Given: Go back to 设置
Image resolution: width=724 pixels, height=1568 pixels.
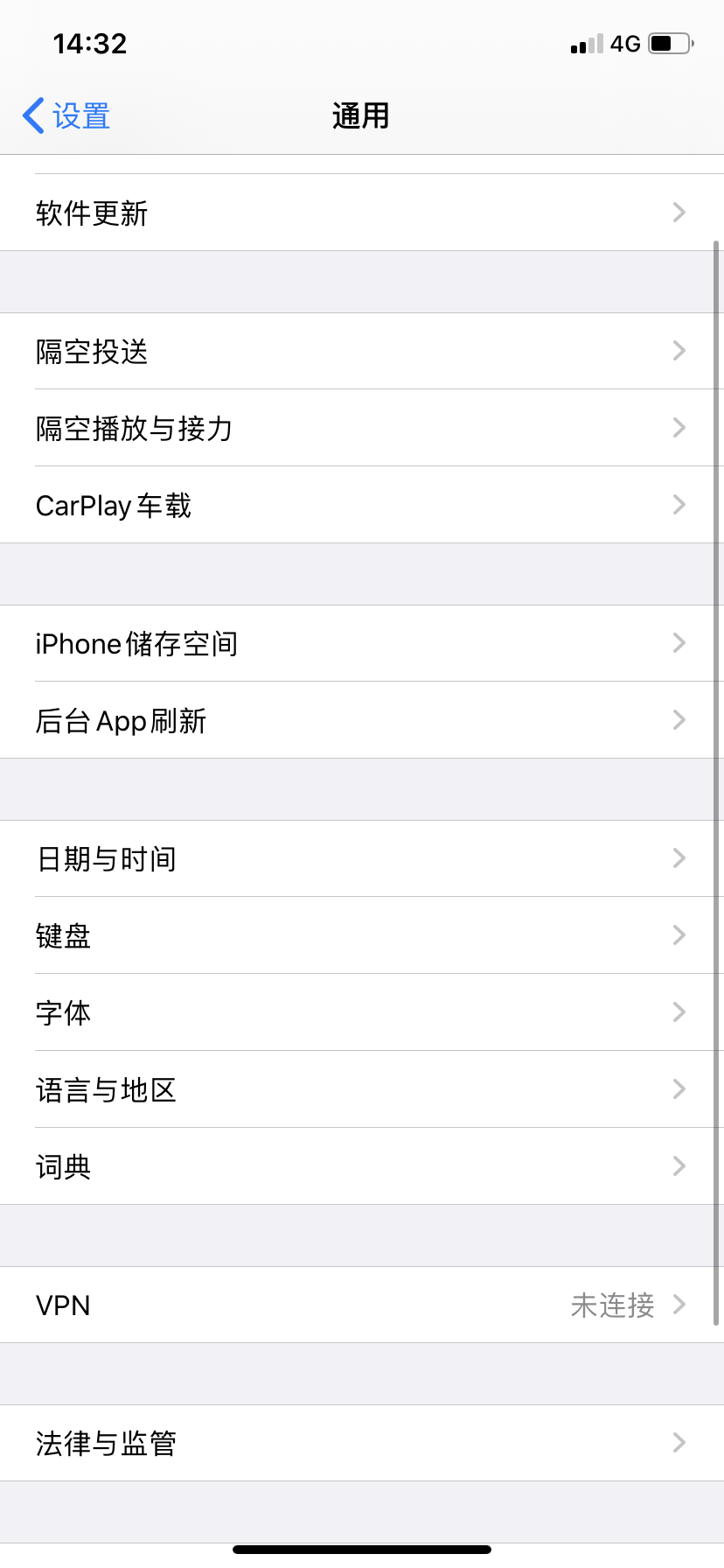Looking at the screenshot, I should click(x=66, y=115).
